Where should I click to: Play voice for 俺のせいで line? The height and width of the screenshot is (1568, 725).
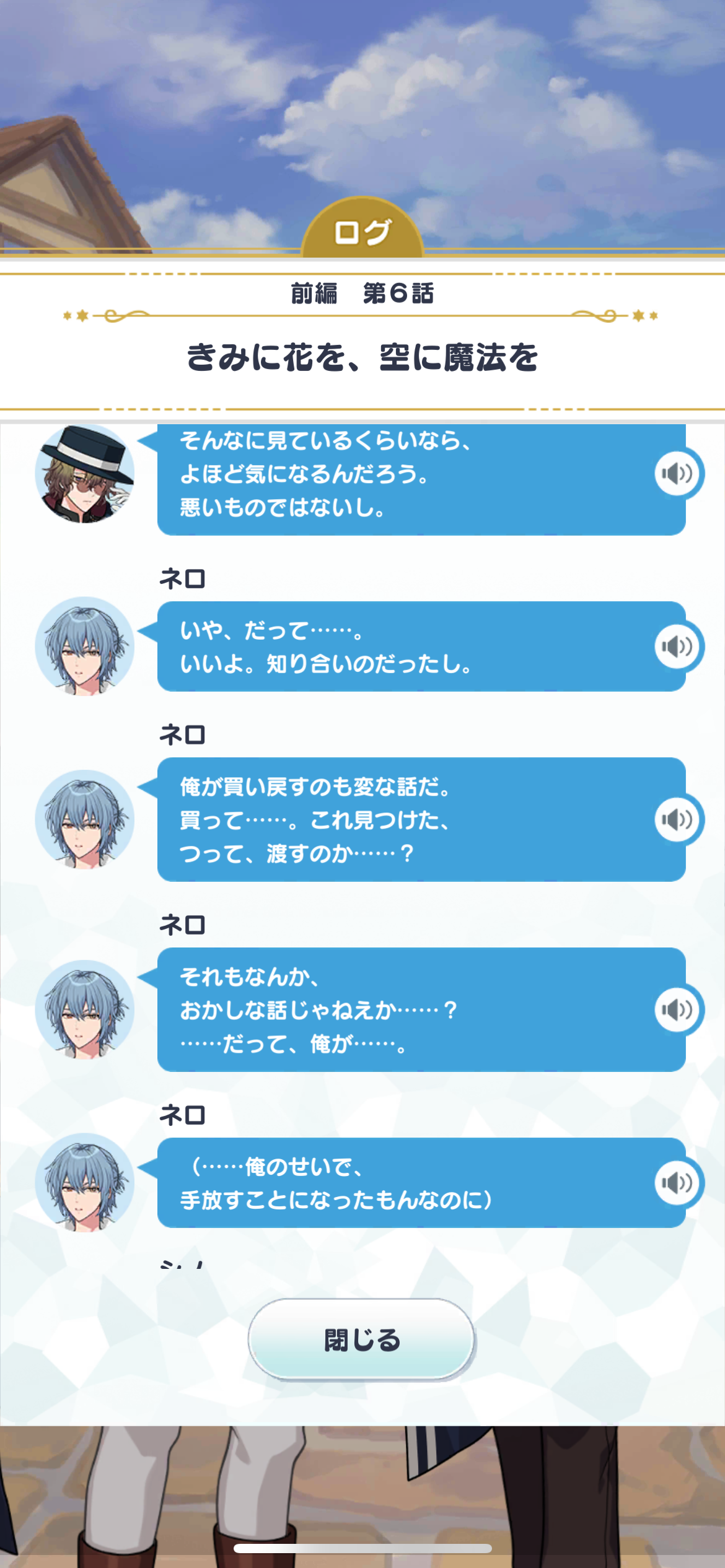[677, 1182]
